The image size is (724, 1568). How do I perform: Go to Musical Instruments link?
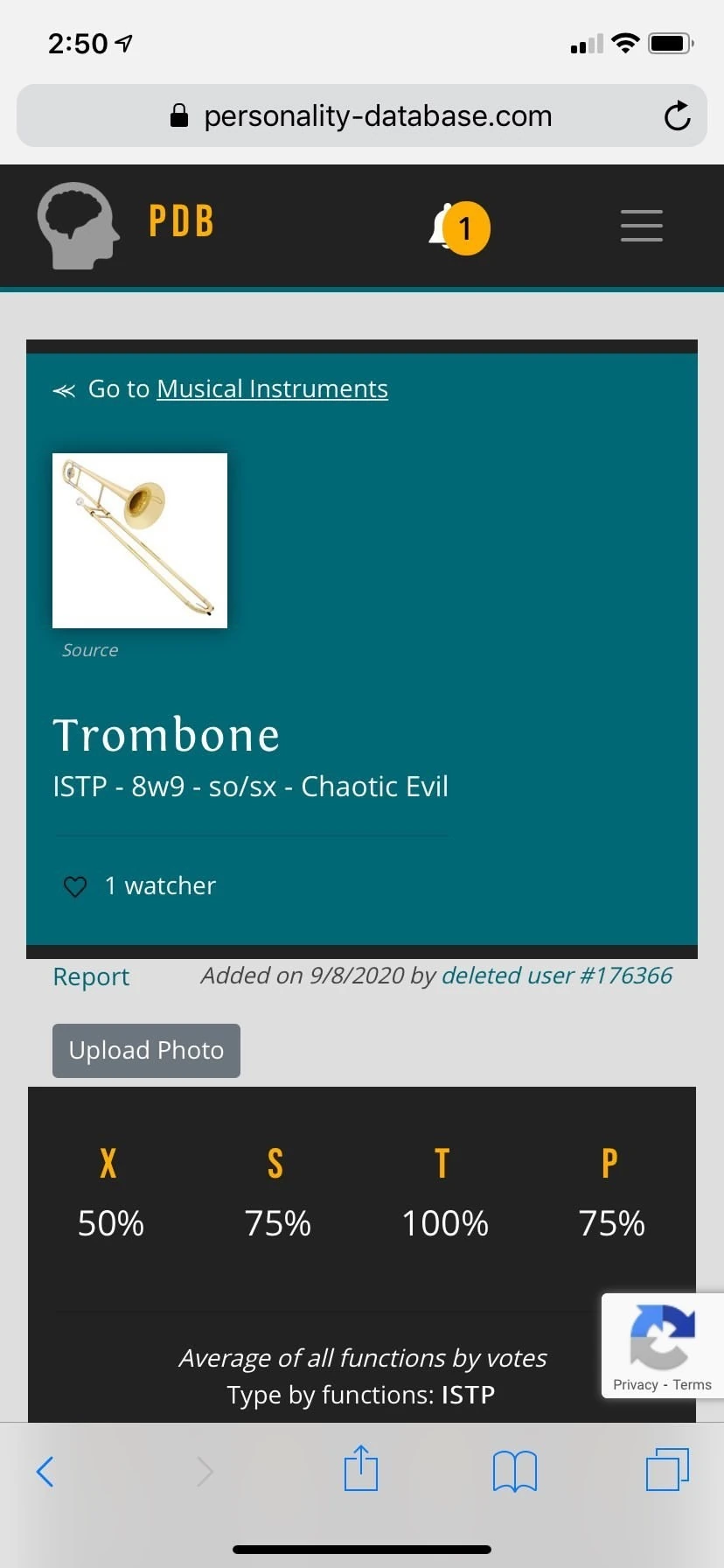[x=272, y=388]
